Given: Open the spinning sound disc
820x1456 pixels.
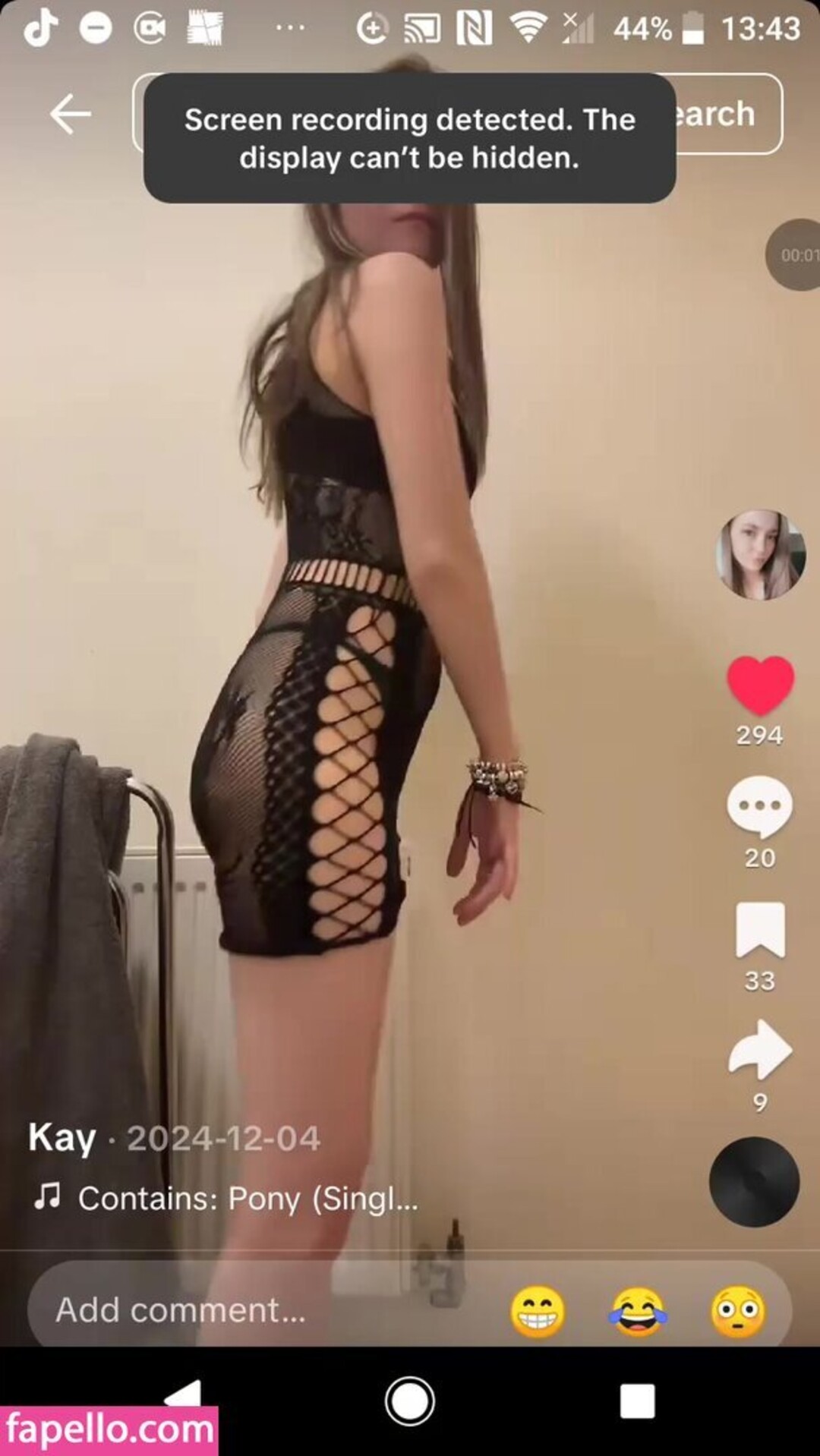Looking at the screenshot, I should click(x=754, y=1182).
